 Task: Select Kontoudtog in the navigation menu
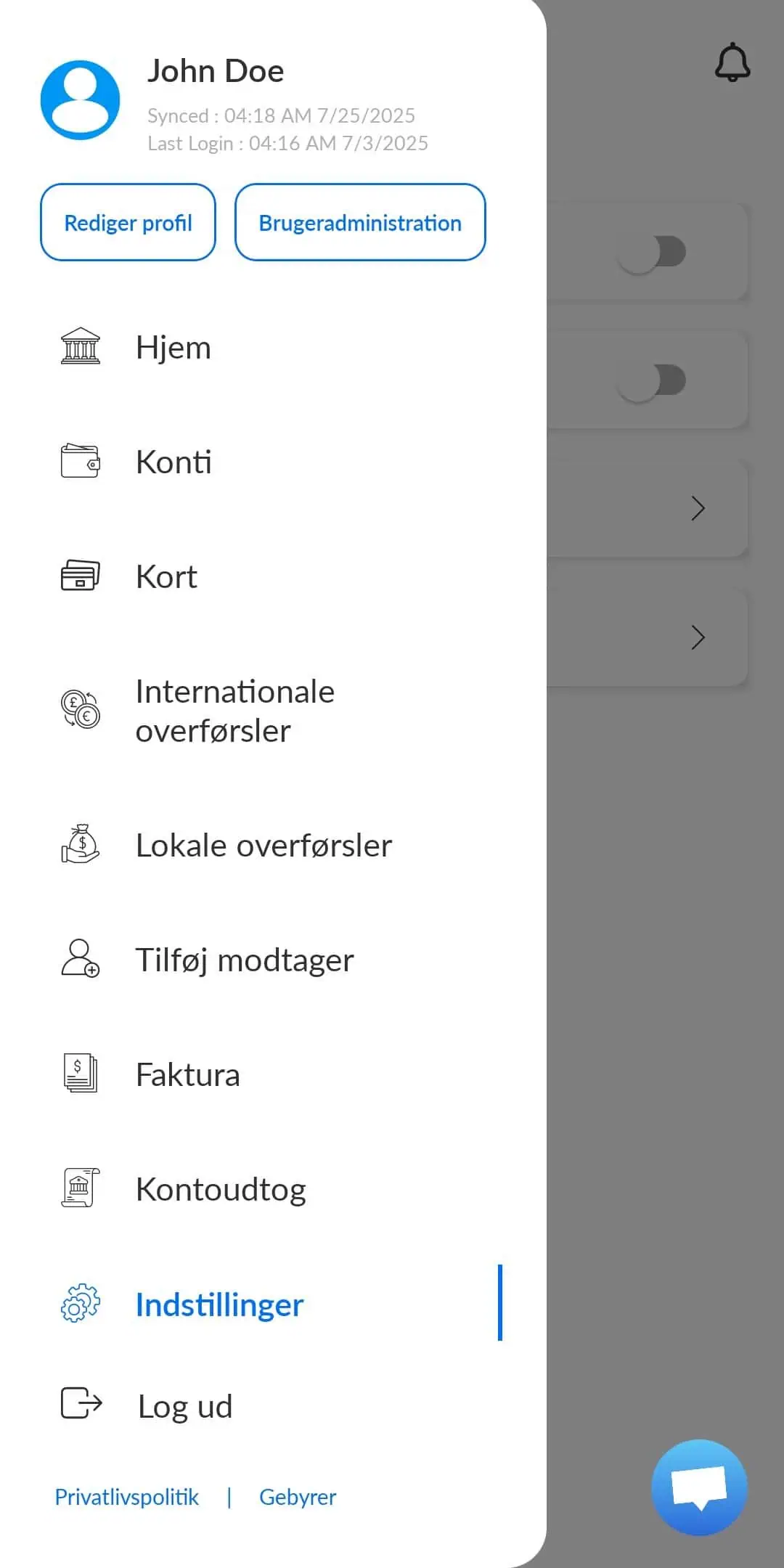point(221,1188)
